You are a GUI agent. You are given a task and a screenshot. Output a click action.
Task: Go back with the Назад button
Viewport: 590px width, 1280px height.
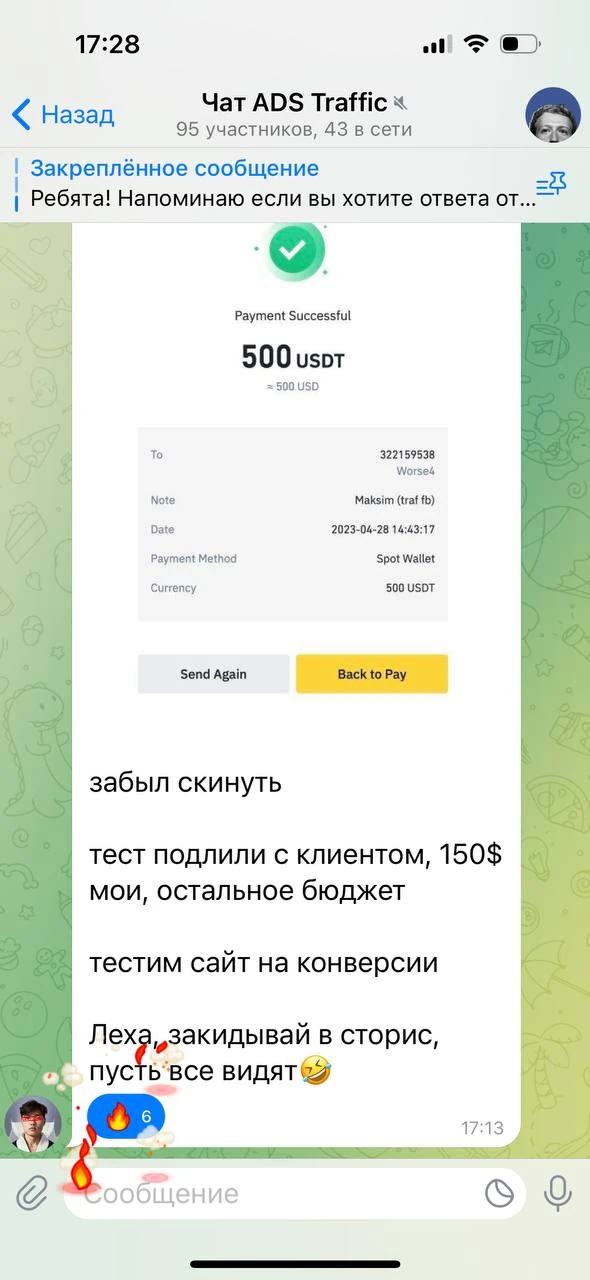tap(62, 115)
